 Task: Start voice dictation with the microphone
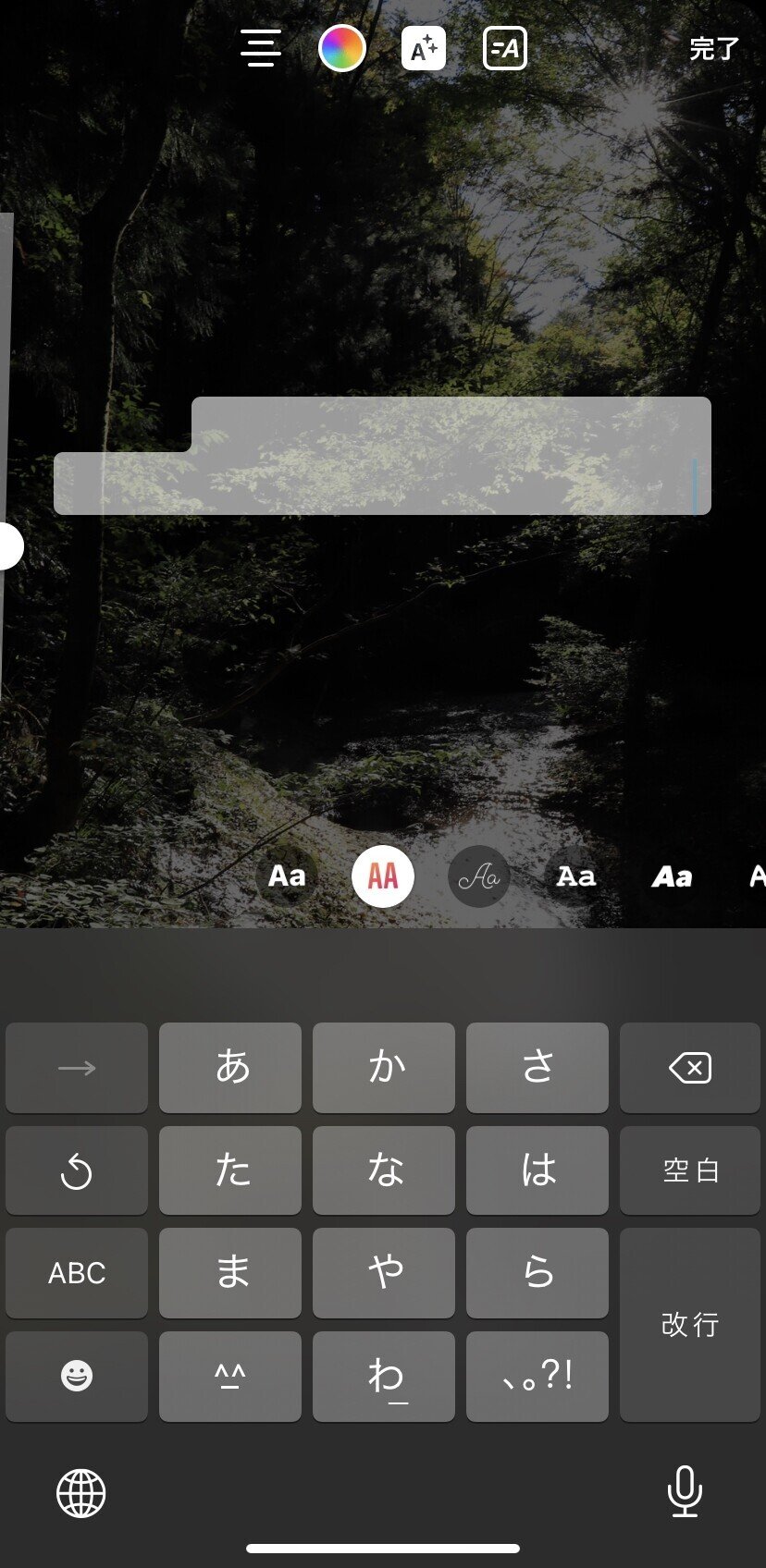coord(685,1491)
